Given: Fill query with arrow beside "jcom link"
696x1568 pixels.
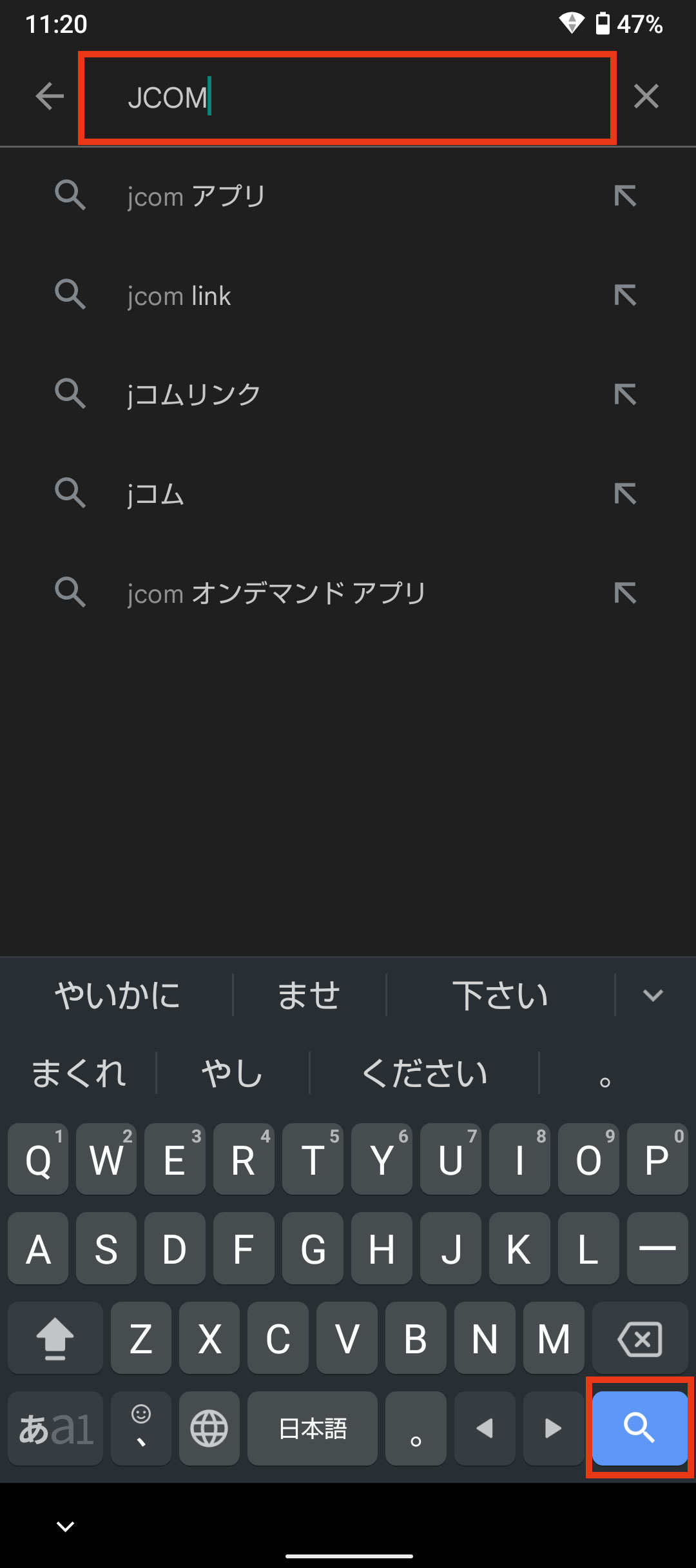Looking at the screenshot, I should pos(625,295).
